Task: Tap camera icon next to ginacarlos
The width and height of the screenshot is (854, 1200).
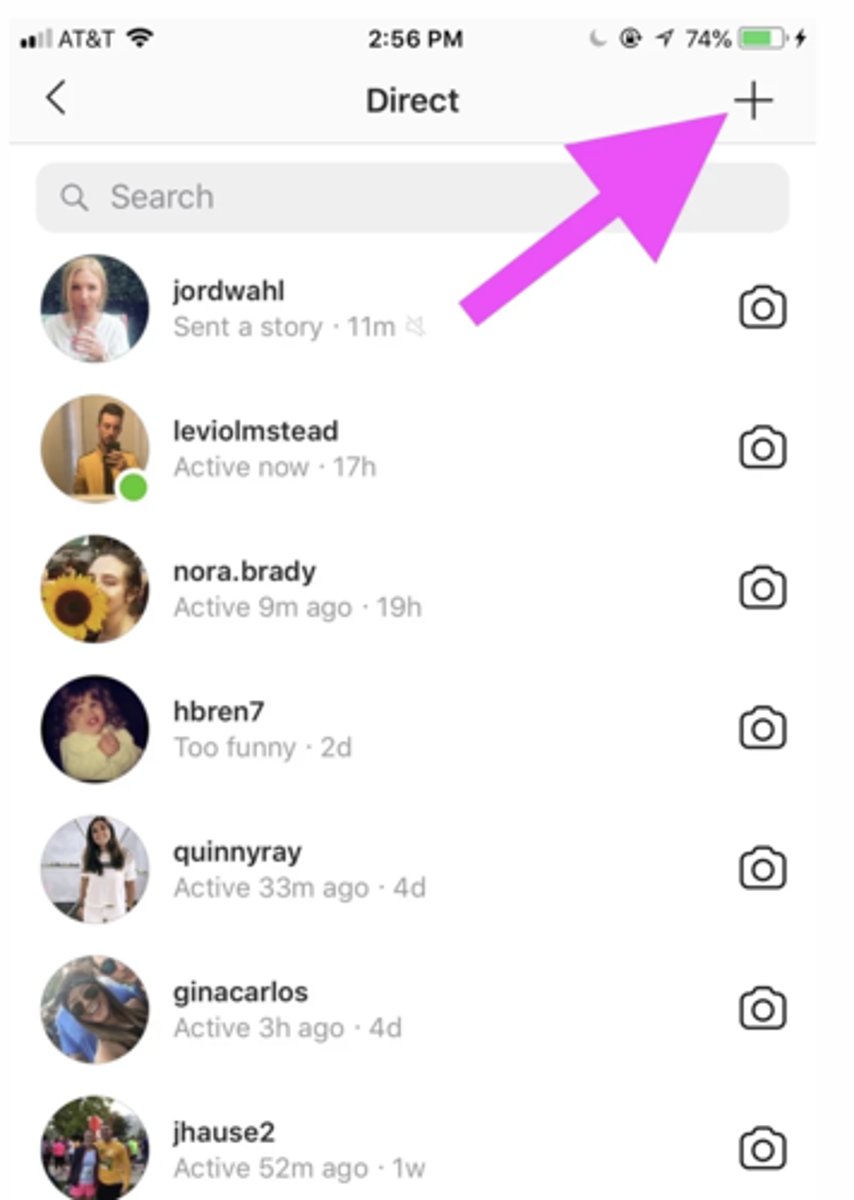Action: pos(763,1008)
